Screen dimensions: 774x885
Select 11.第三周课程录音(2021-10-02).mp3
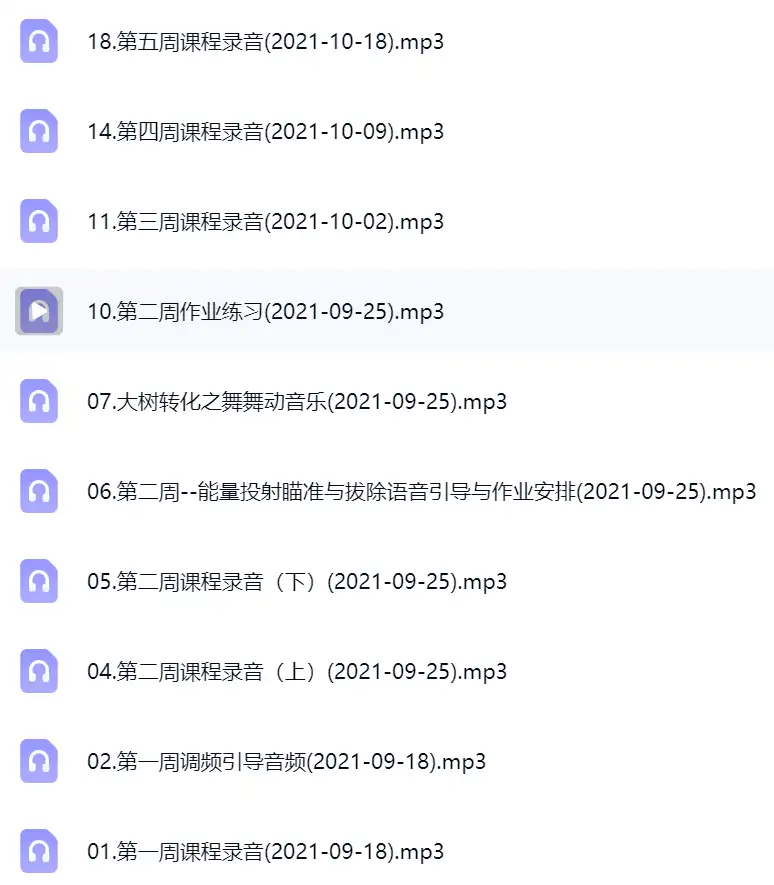[x=265, y=222]
